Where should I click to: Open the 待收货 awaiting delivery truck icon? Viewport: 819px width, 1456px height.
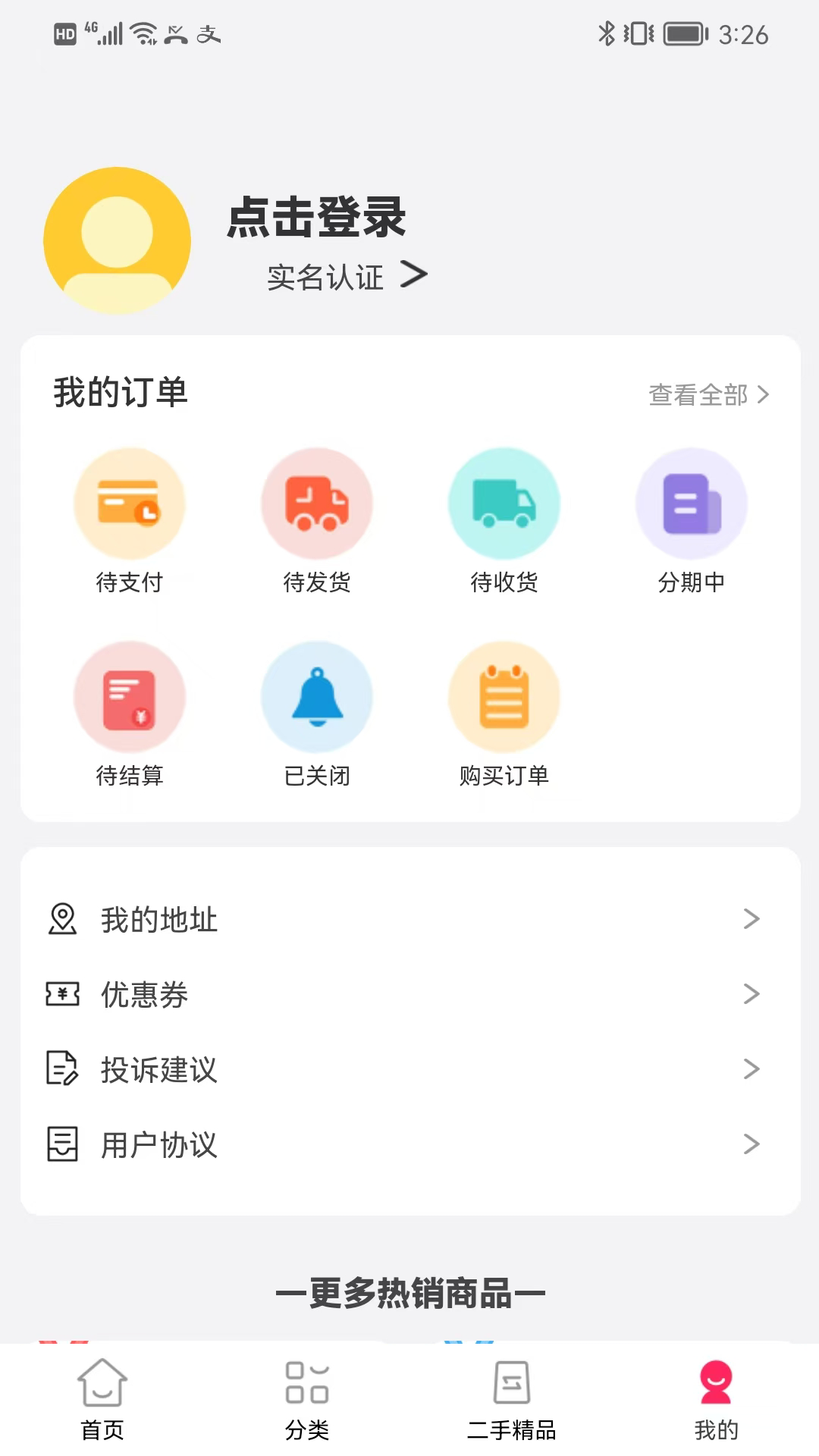[505, 503]
